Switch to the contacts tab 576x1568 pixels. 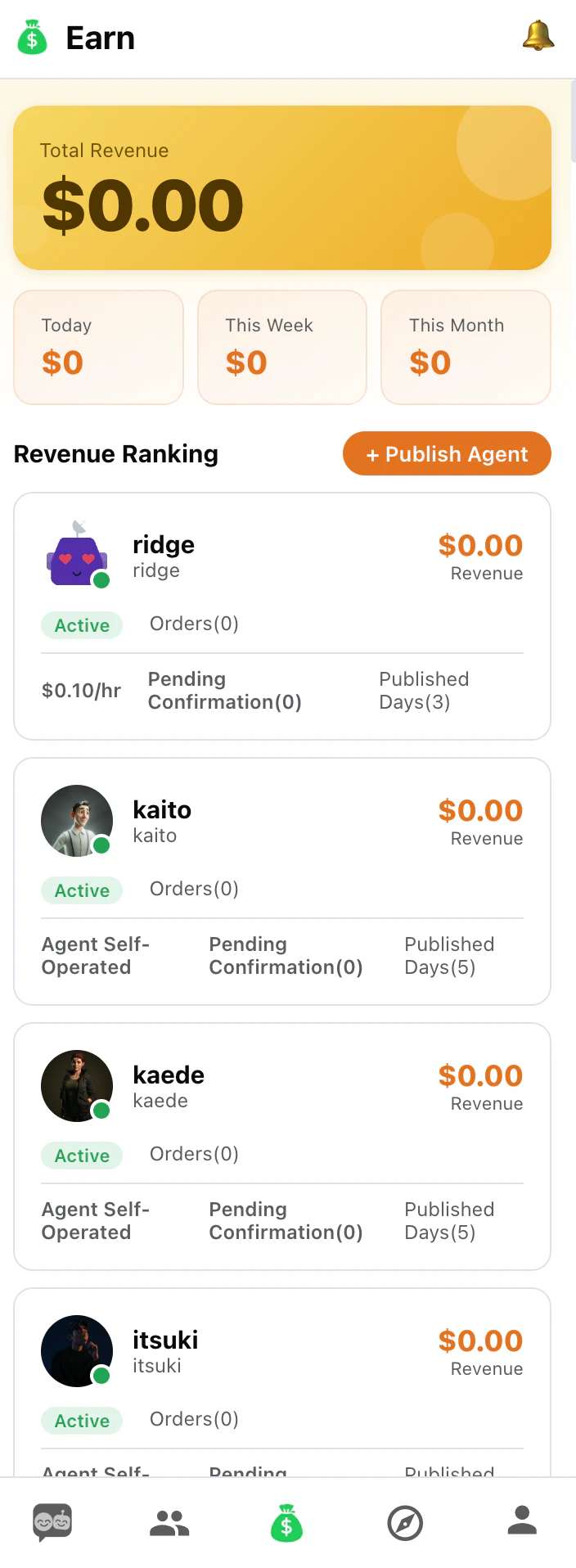(169, 1522)
